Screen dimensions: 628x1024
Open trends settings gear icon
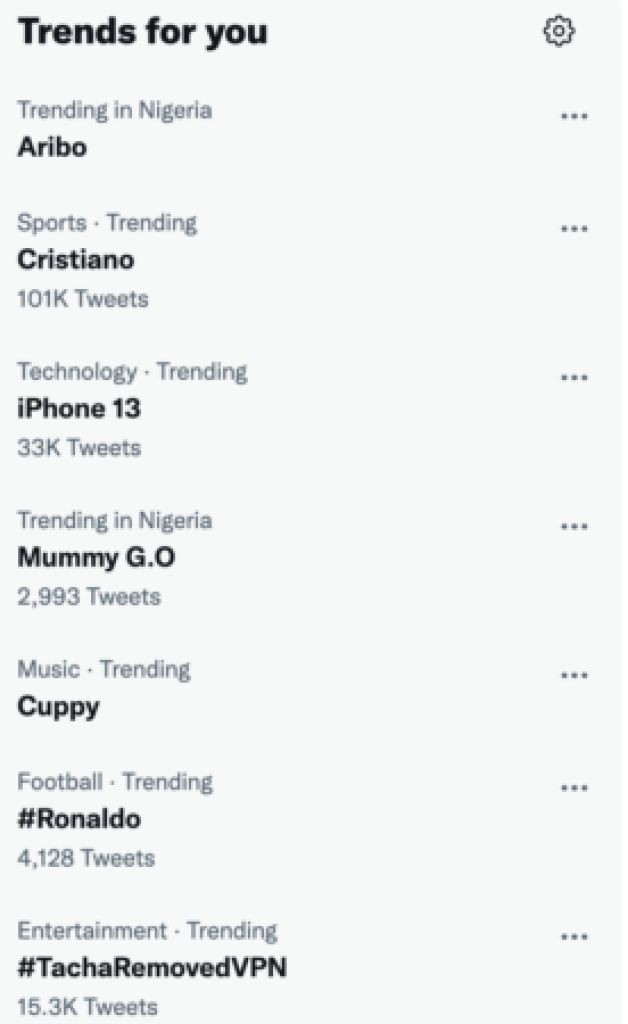[x=559, y=32]
